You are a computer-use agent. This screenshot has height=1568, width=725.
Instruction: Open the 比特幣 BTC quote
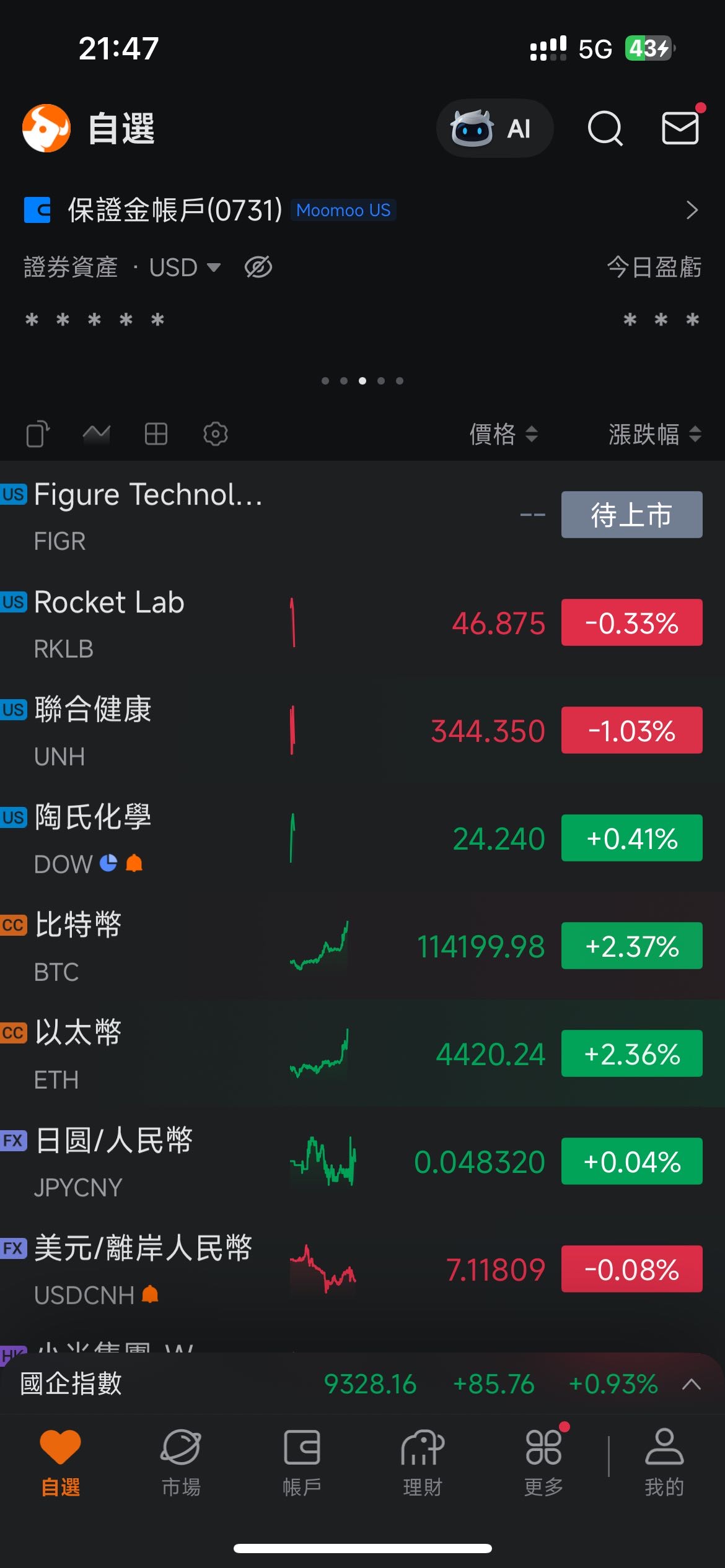pyautogui.click(x=362, y=946)
